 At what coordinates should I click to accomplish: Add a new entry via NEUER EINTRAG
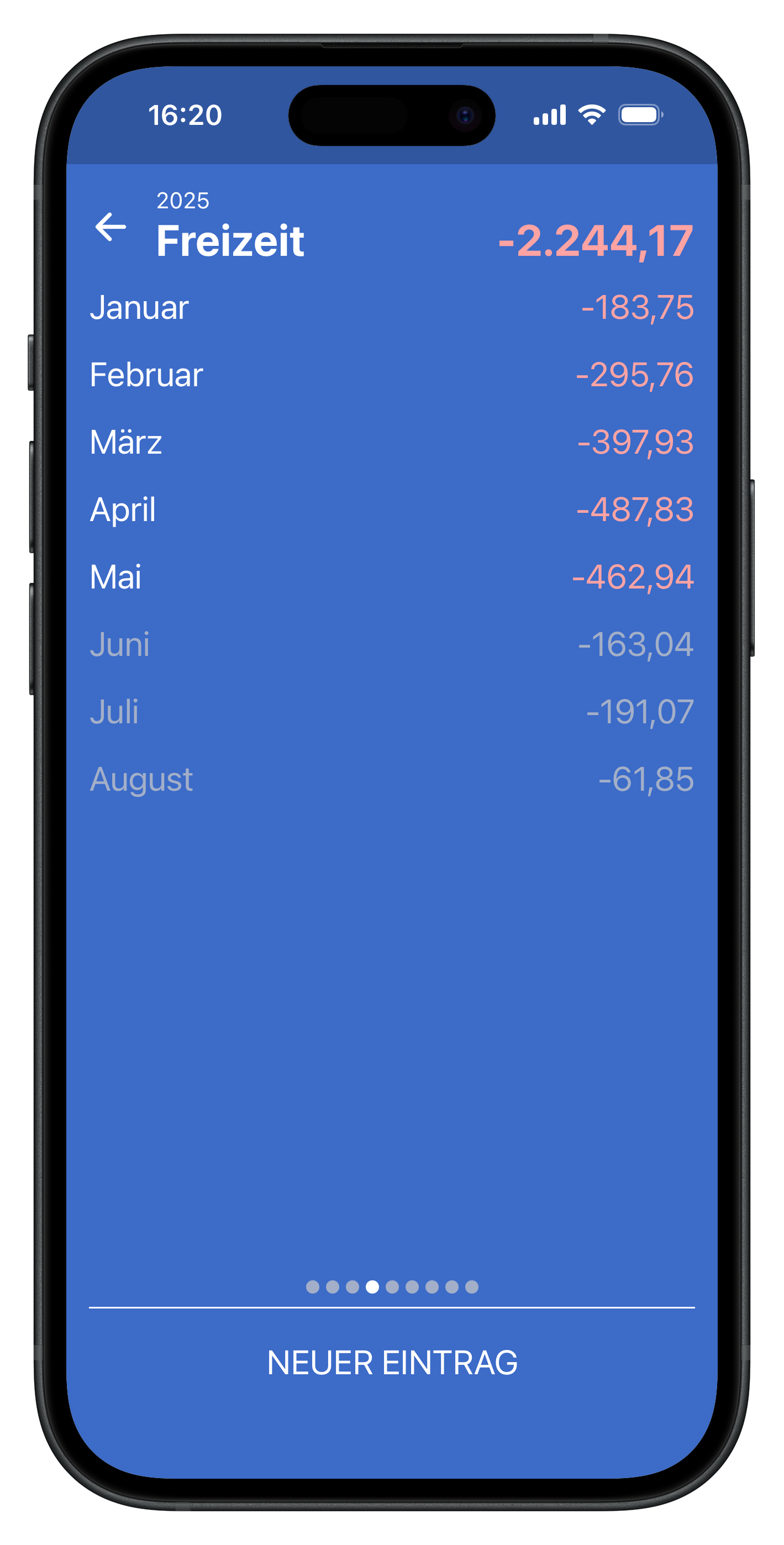pos(392,1362)
